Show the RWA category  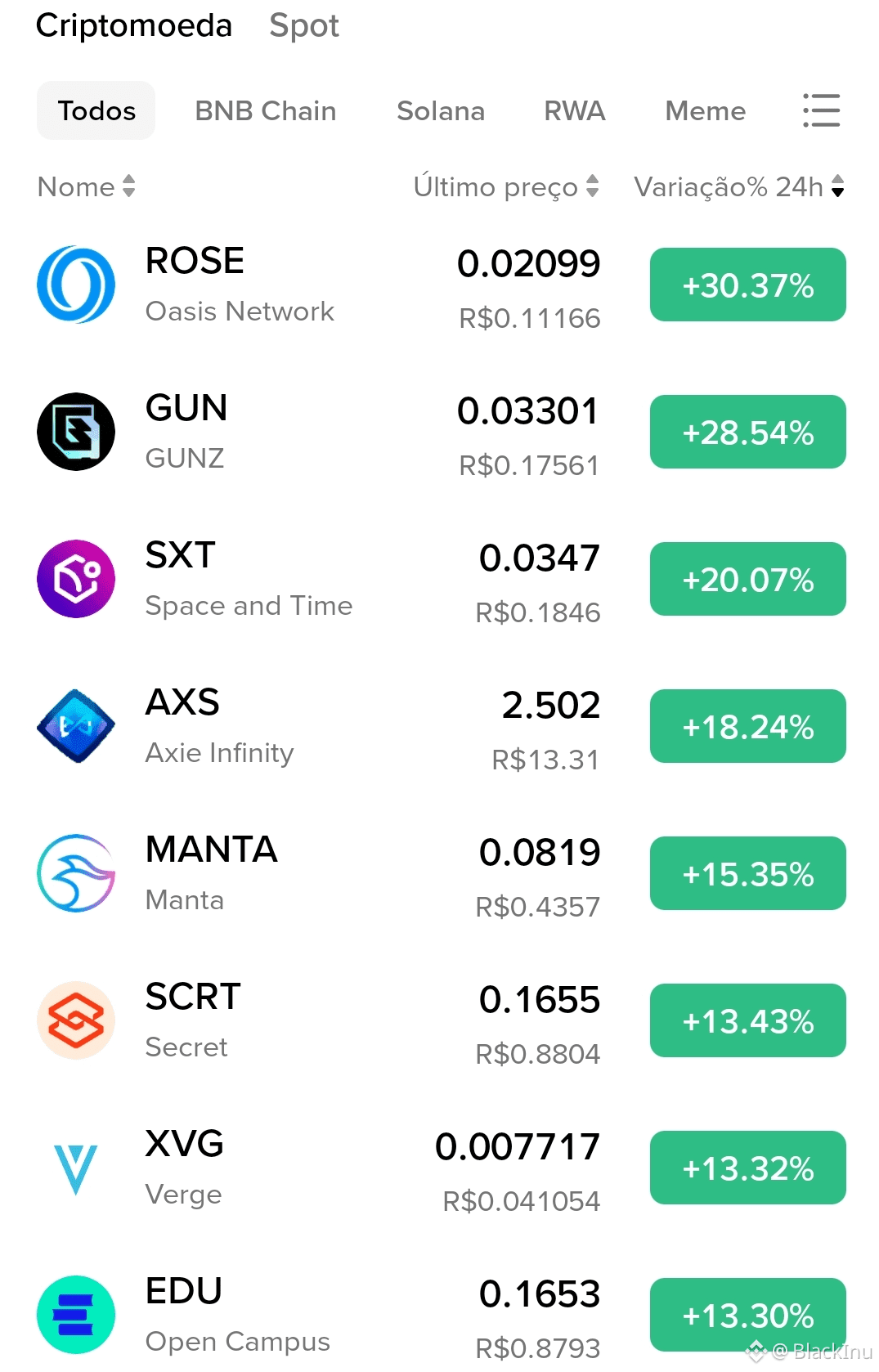574,111
